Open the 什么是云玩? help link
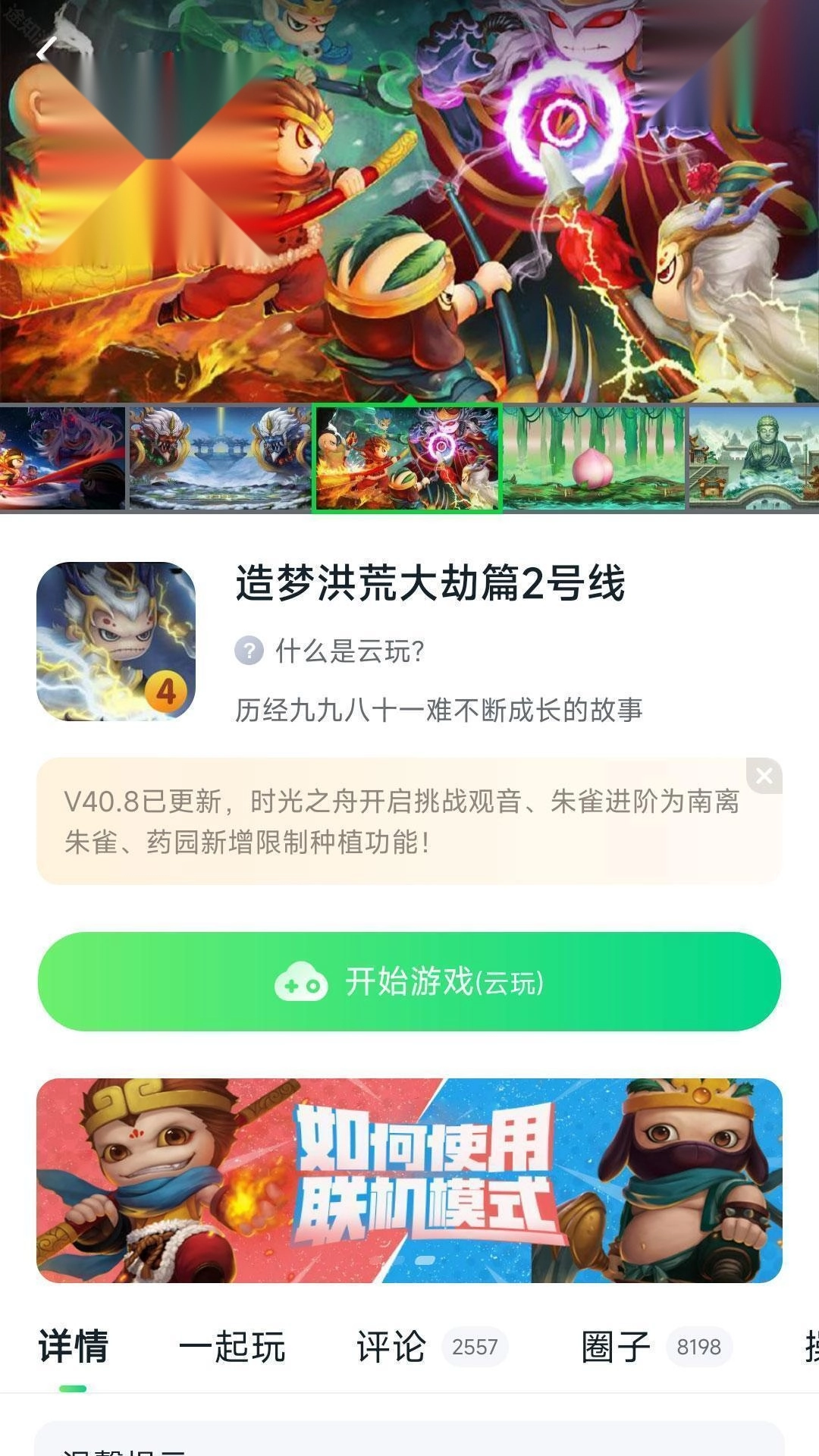The height and width of the screenshot is (1456, 819). click(331, 651)
